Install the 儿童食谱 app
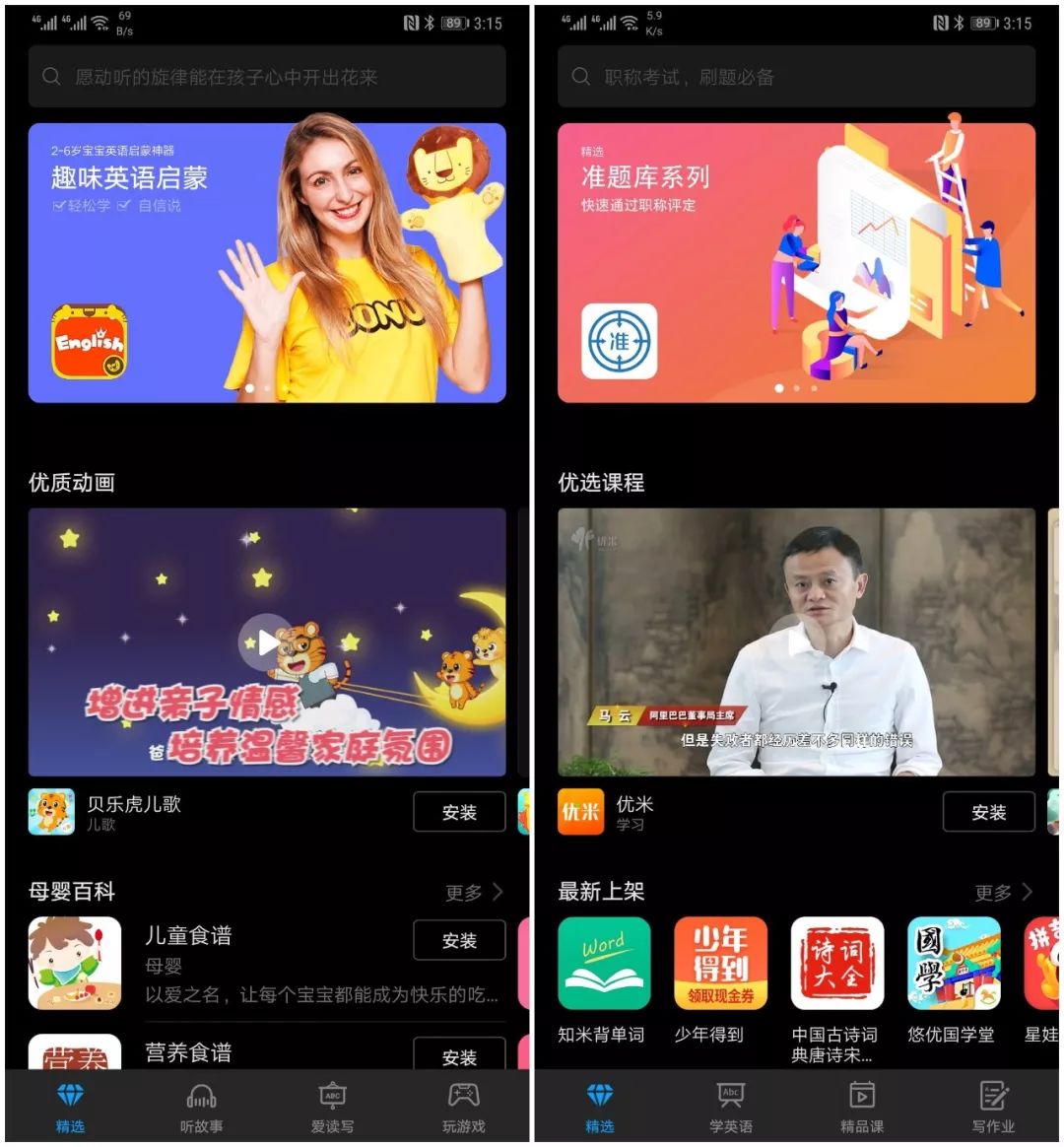Viewport: 1064px width, 1147px height. 459,941
